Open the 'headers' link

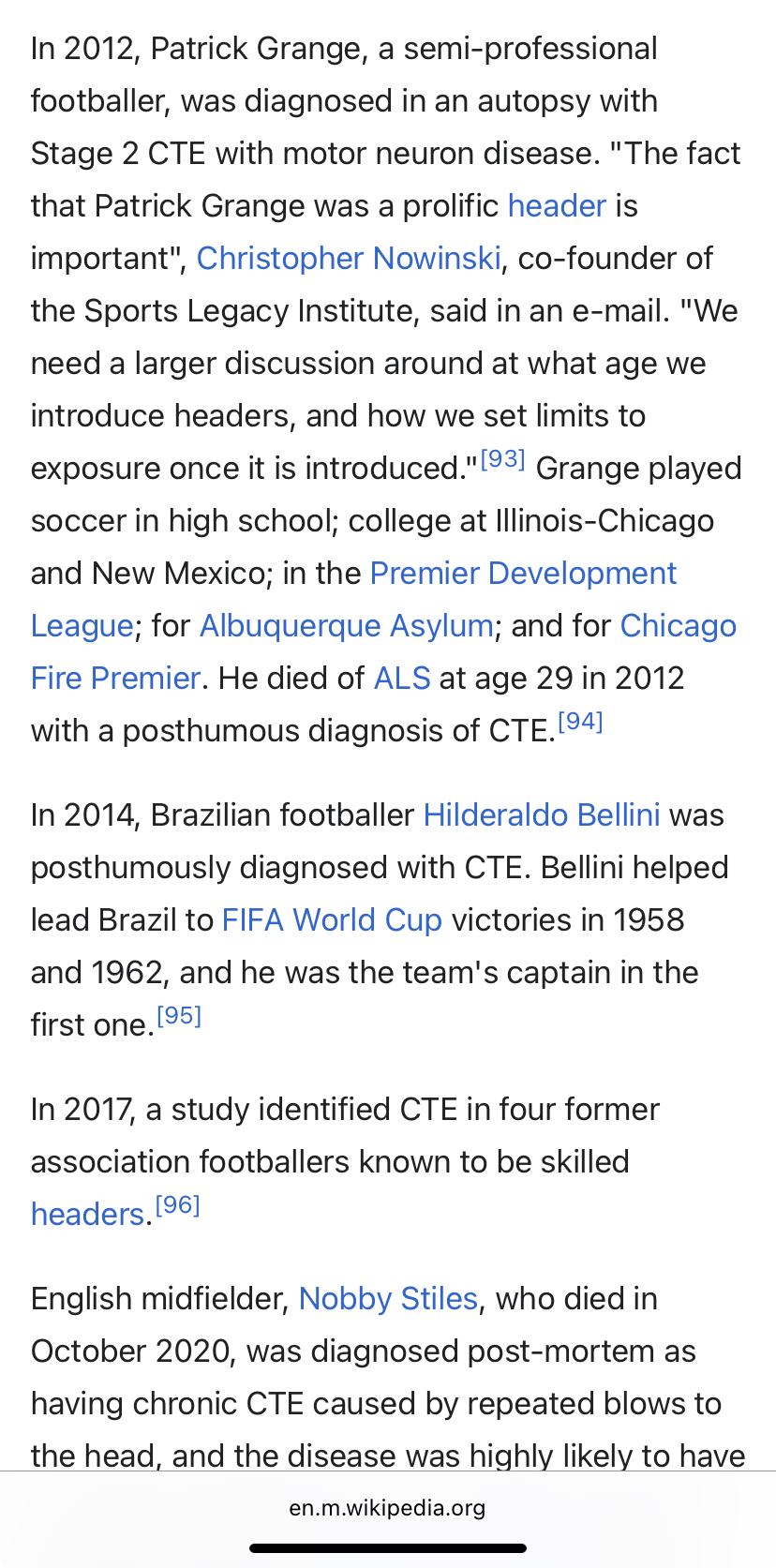(x=87, y=1214)
